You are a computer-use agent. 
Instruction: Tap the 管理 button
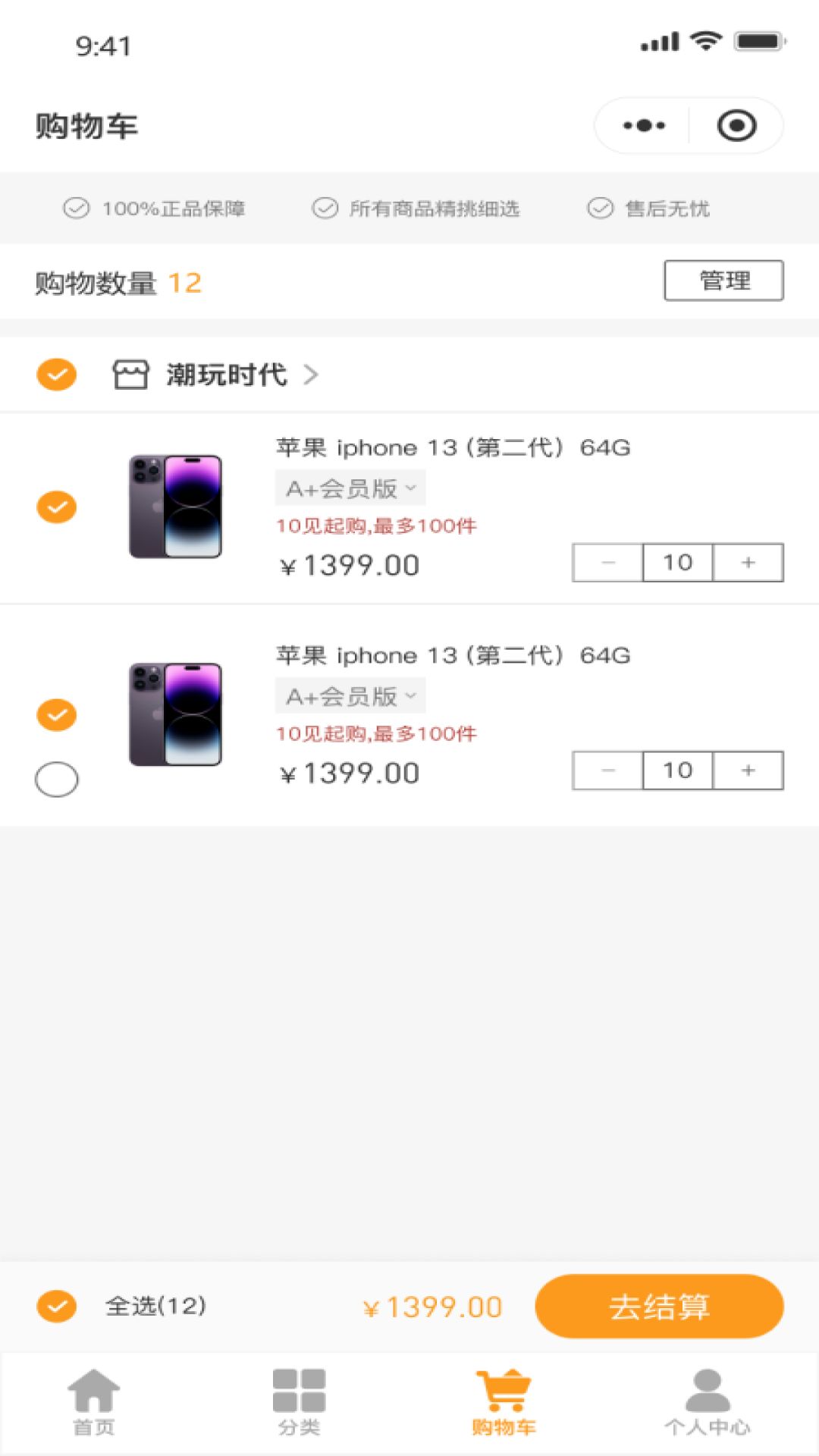(723, 281)
